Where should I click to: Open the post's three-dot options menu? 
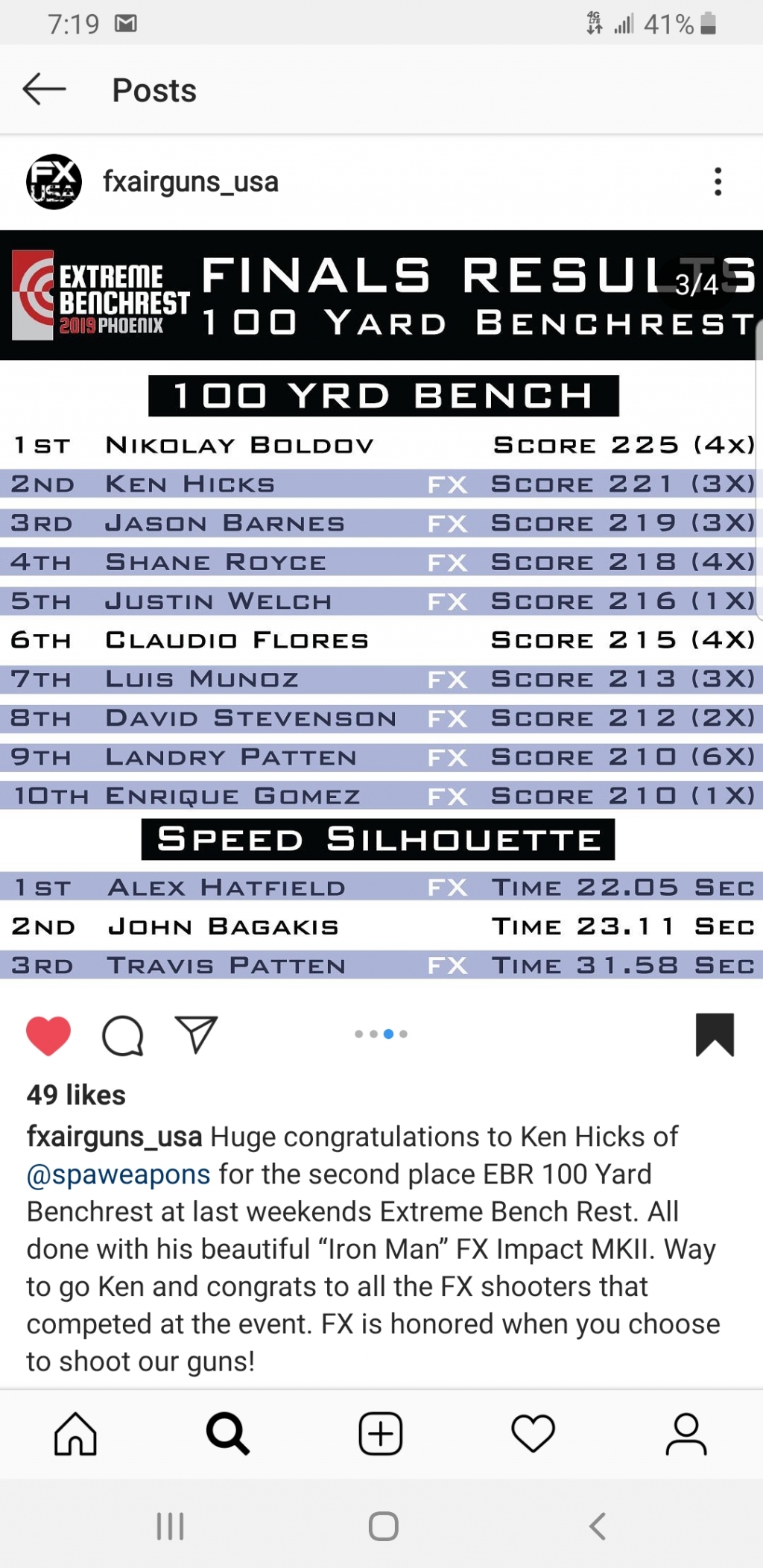click(x=718, y=182)
